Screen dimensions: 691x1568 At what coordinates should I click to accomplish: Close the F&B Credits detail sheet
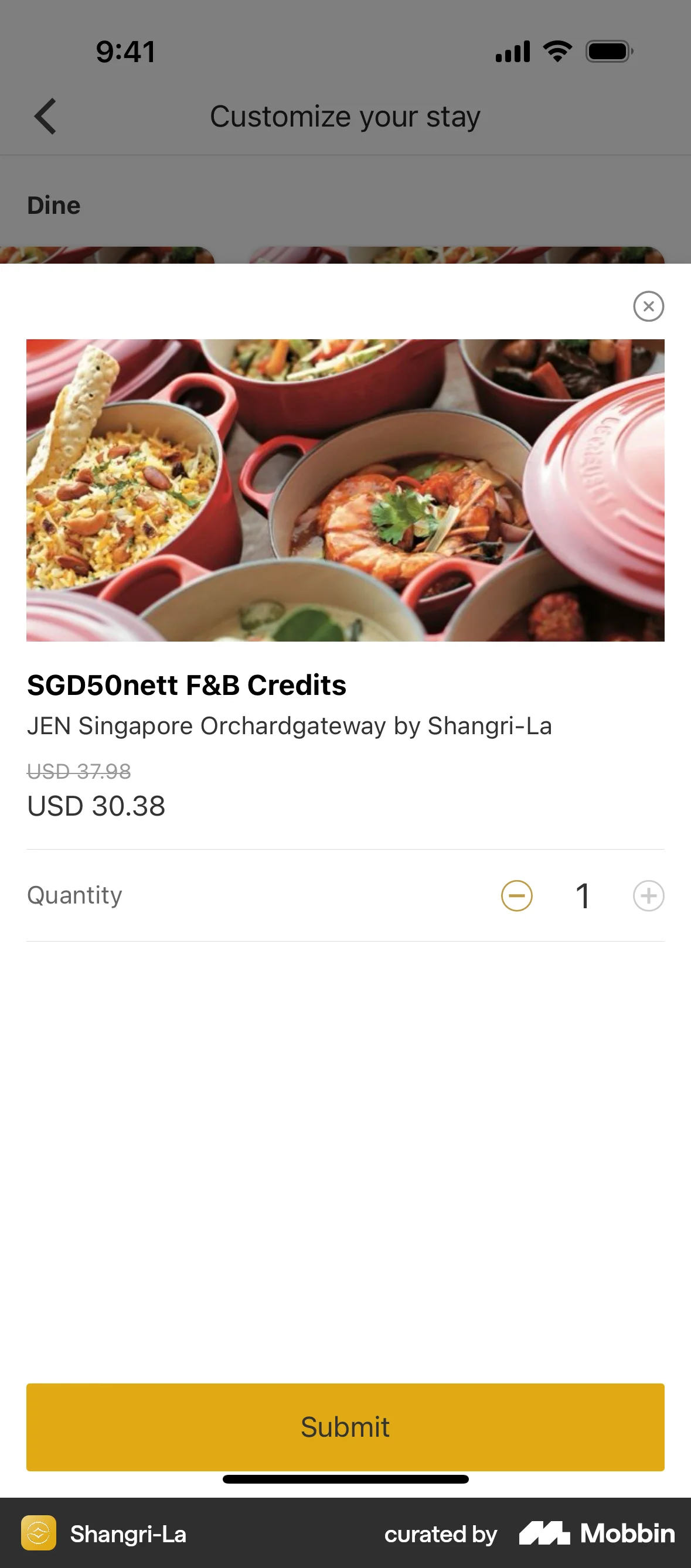click(648, 307)
